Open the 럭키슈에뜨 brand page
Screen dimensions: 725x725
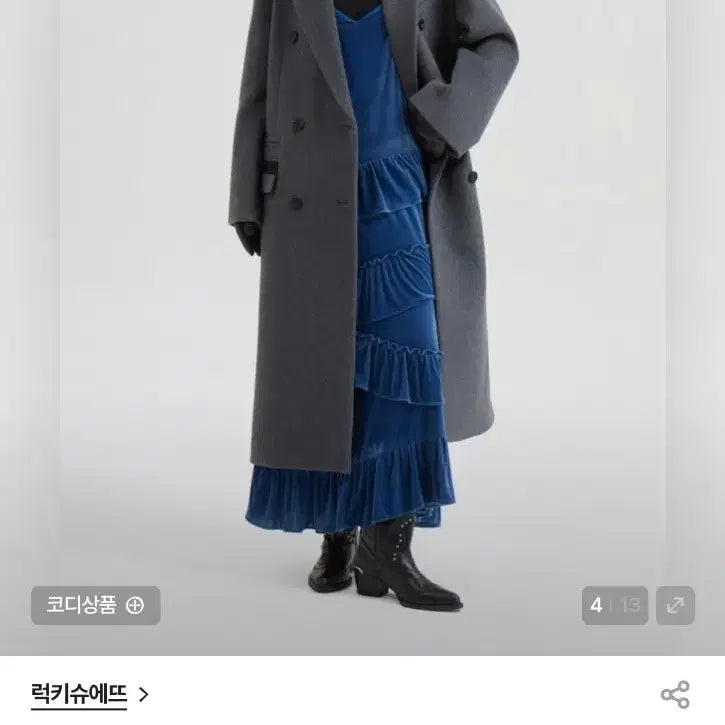(89, 694)
